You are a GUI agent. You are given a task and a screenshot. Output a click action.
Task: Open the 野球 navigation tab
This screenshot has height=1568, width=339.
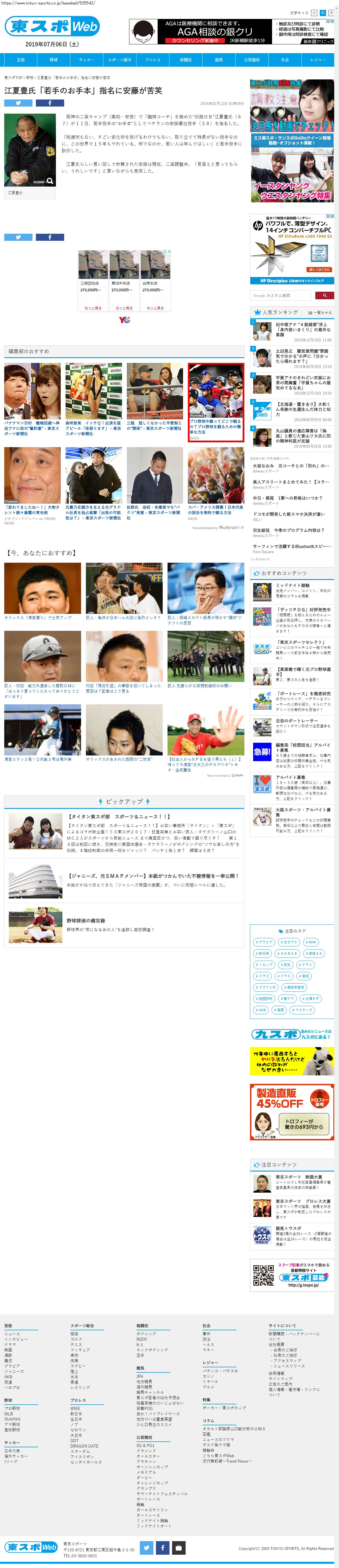click(x=54, y=60)
